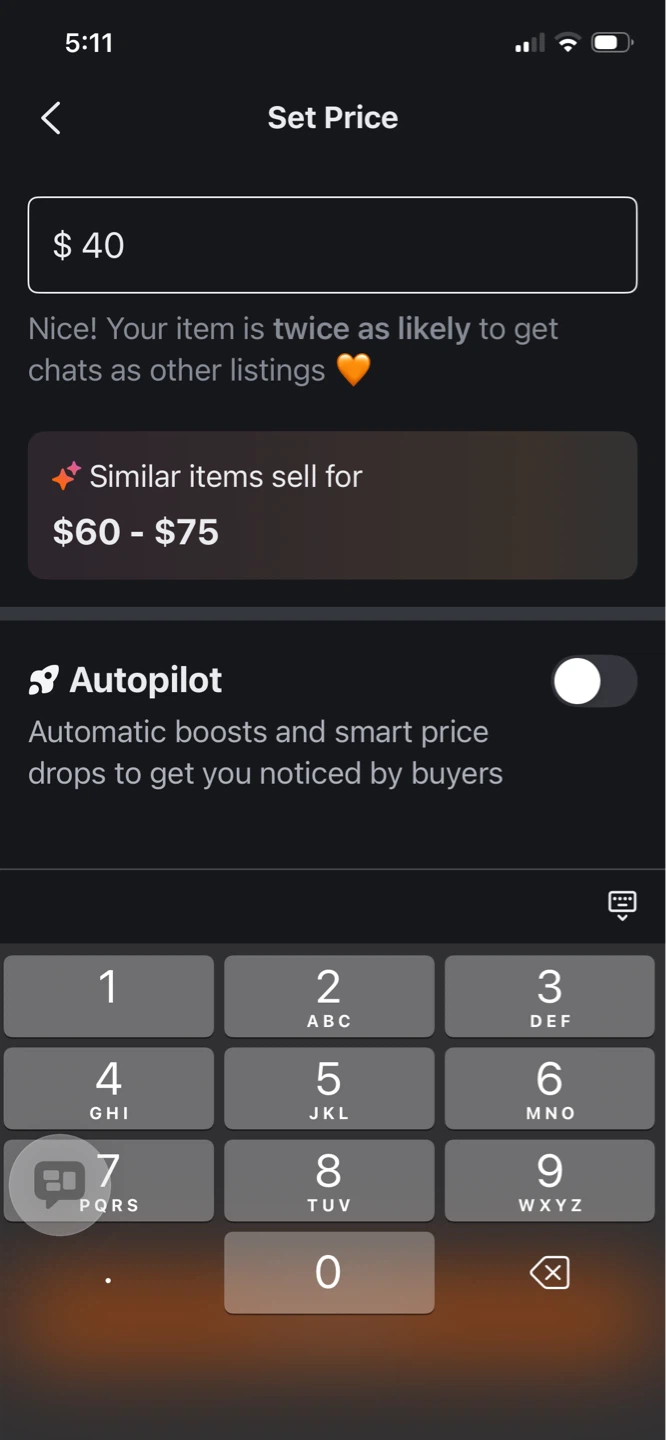The width and height of the screenshot is (666, 1440).
Task: Enter digit 5 on the keypad
Action: (x=329, y=1088)
